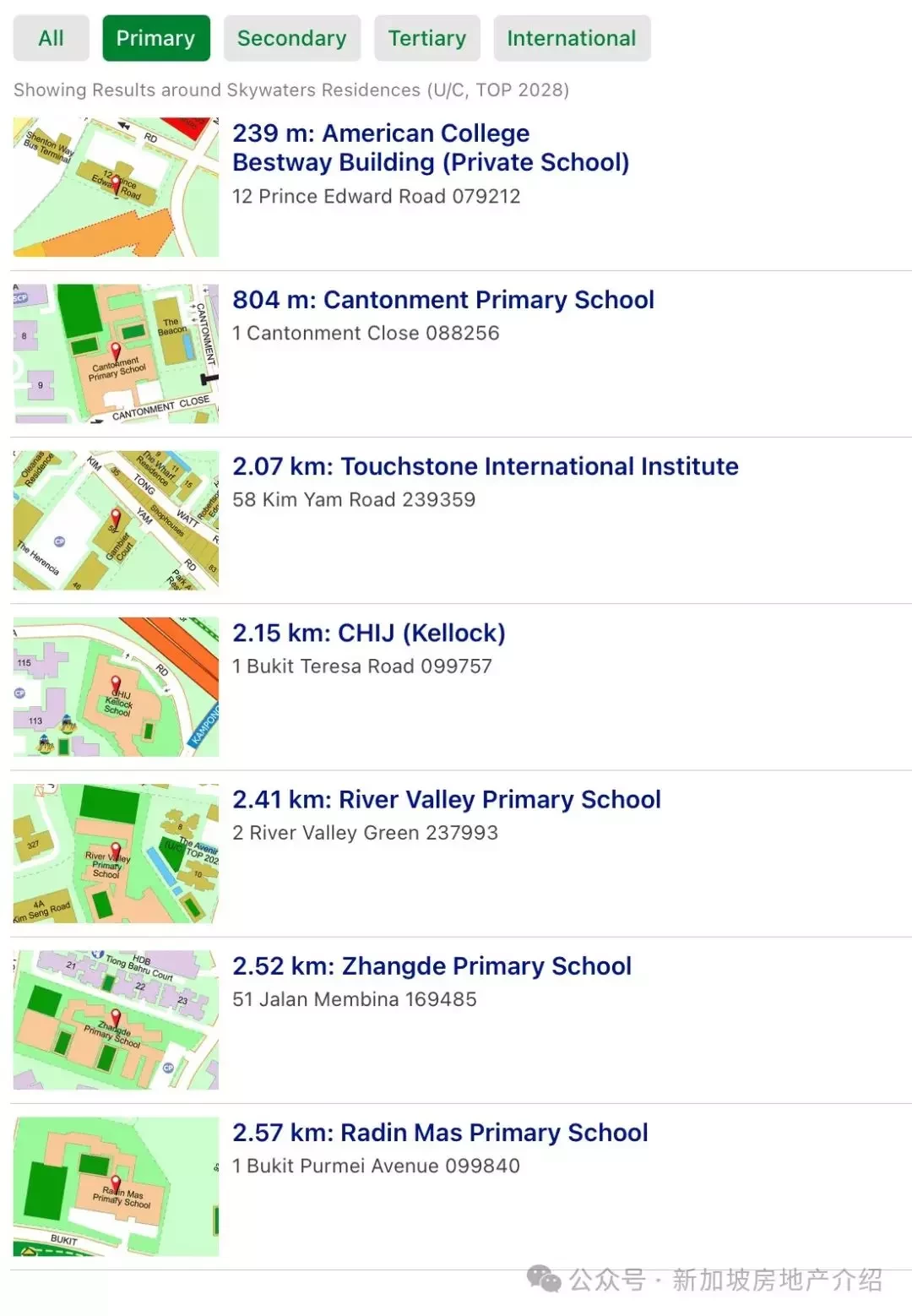This screenshot has height=1316, width=912.
Task: Open Zhangde Primary School result
Action: click(432, 965)
